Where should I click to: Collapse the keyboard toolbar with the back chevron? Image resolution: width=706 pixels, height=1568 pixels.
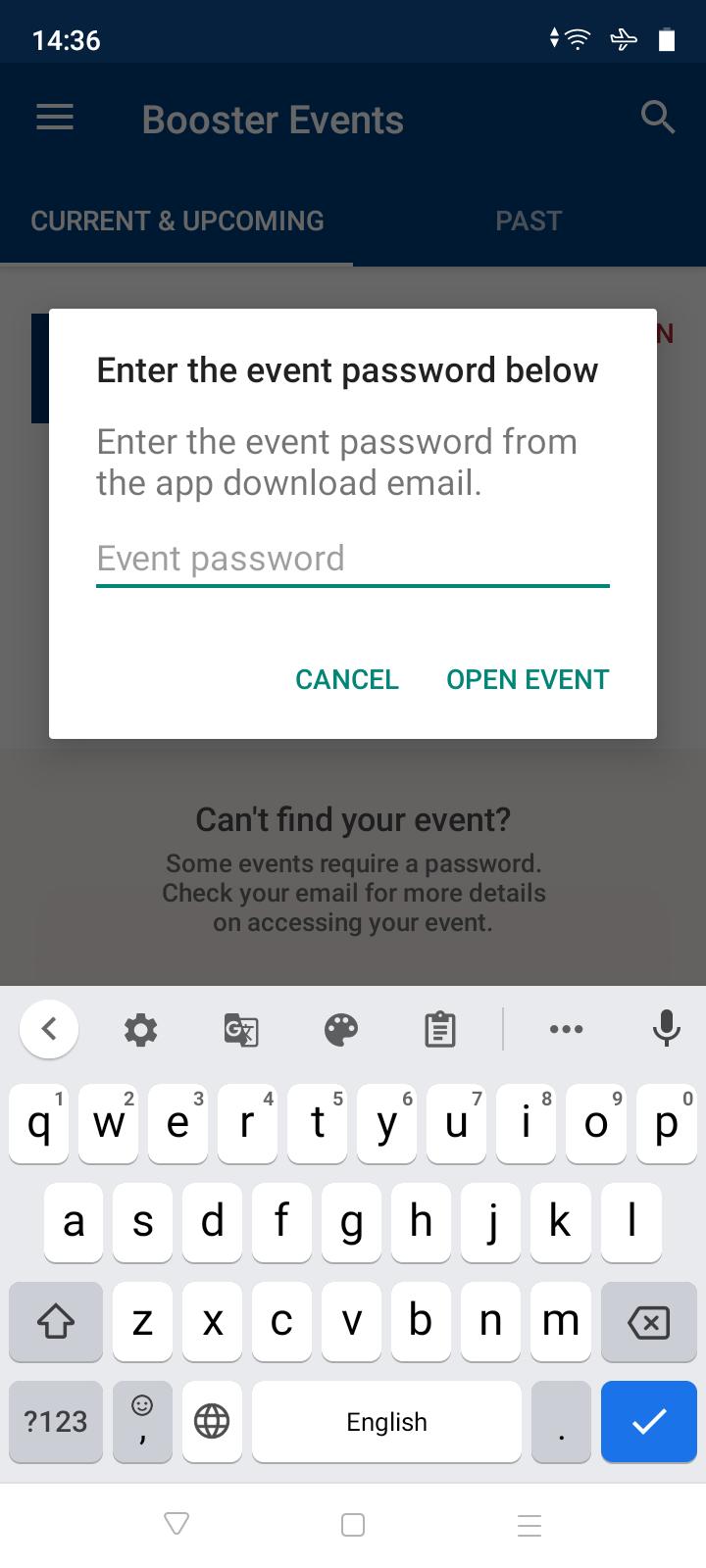(x=49, y=1030)
